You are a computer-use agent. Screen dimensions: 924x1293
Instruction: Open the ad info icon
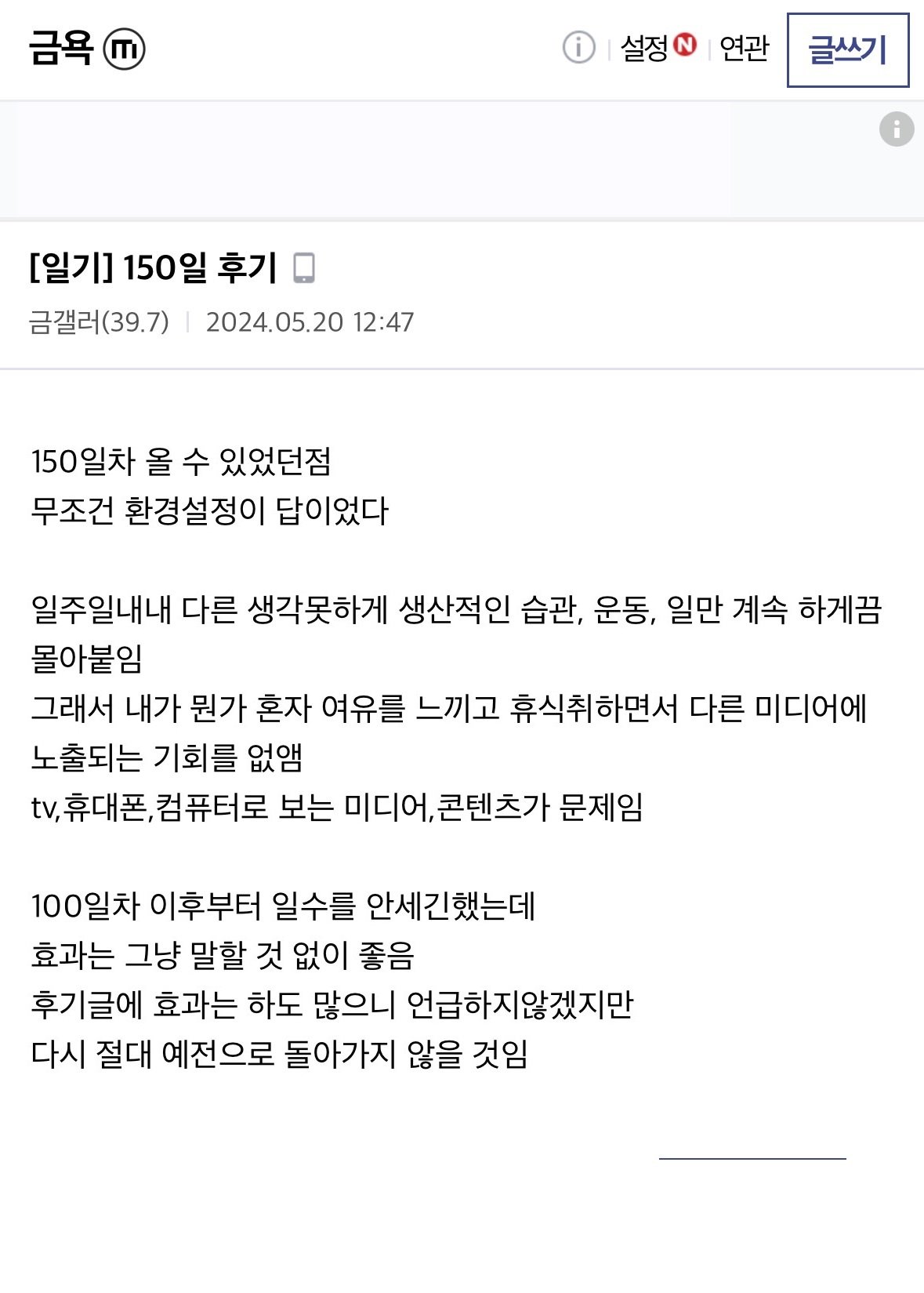tap(897, 129)
